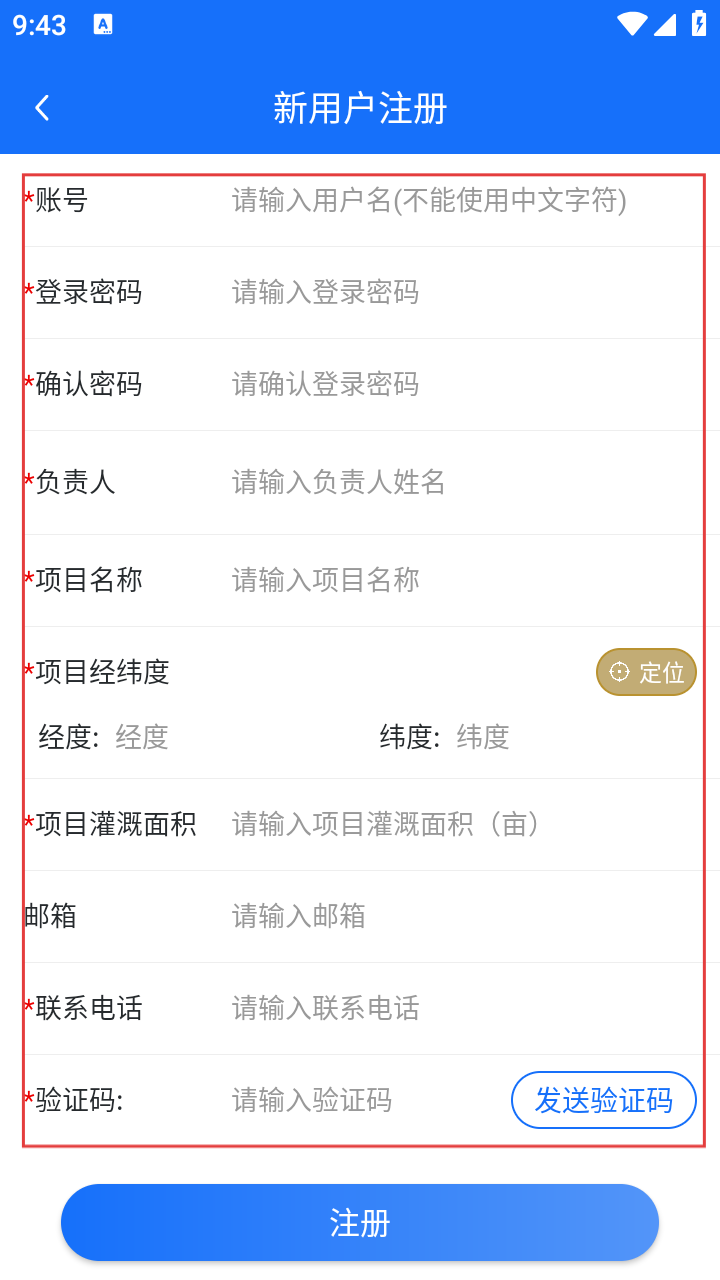Submit the form with 注册 button
This screenshot has width=720, height=1280.
coord(360,1222)
